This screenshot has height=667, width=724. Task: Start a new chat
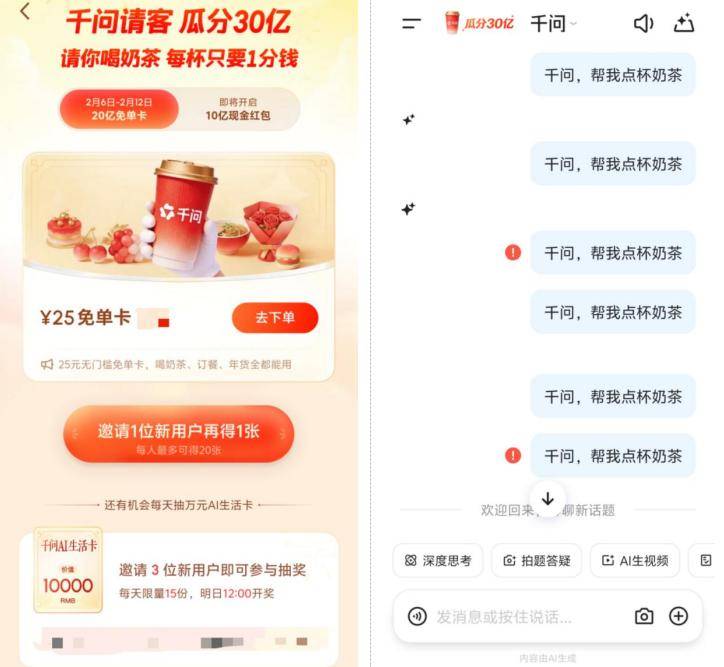[x=685, y=24]
